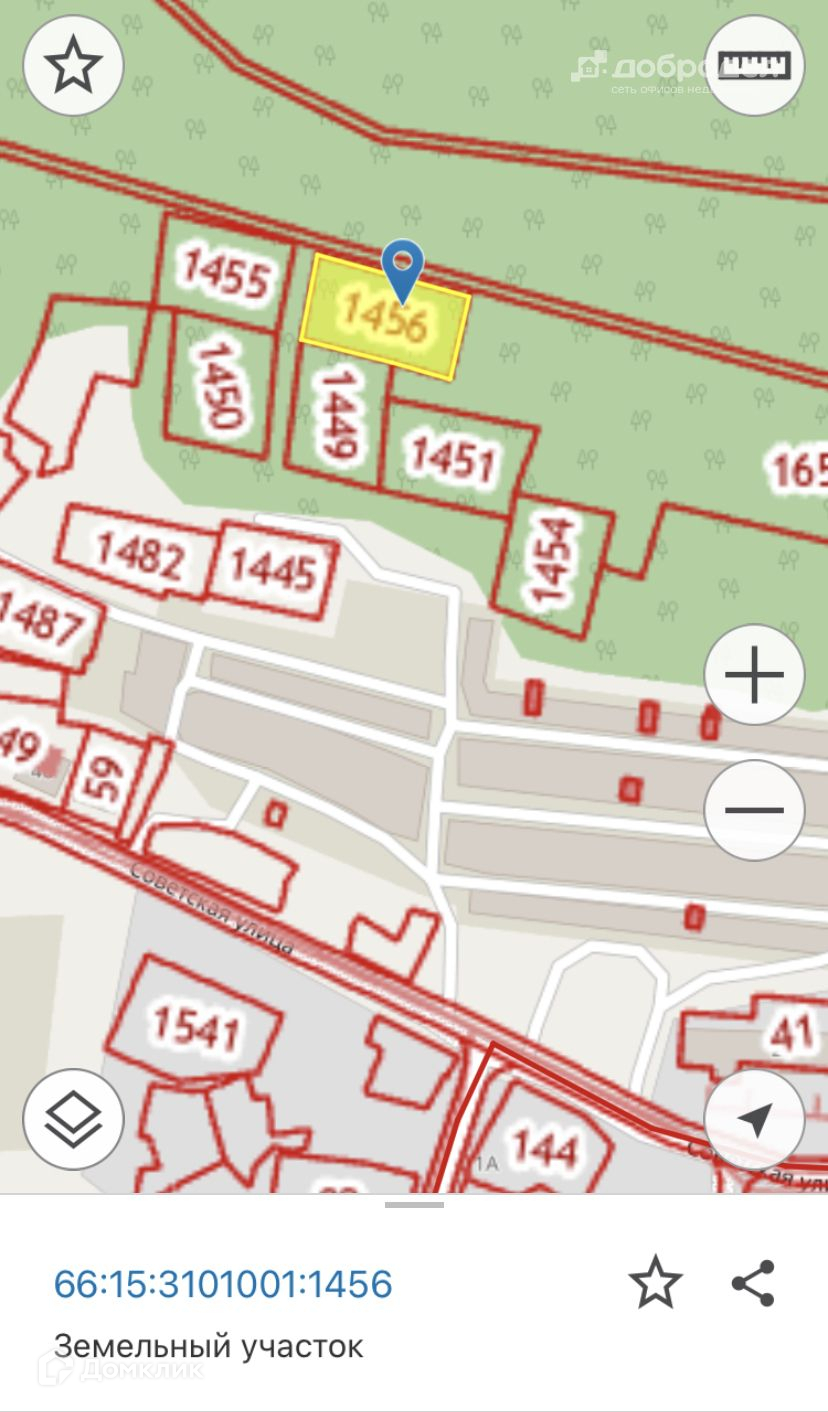Center map on my current location

(755, 1120)
